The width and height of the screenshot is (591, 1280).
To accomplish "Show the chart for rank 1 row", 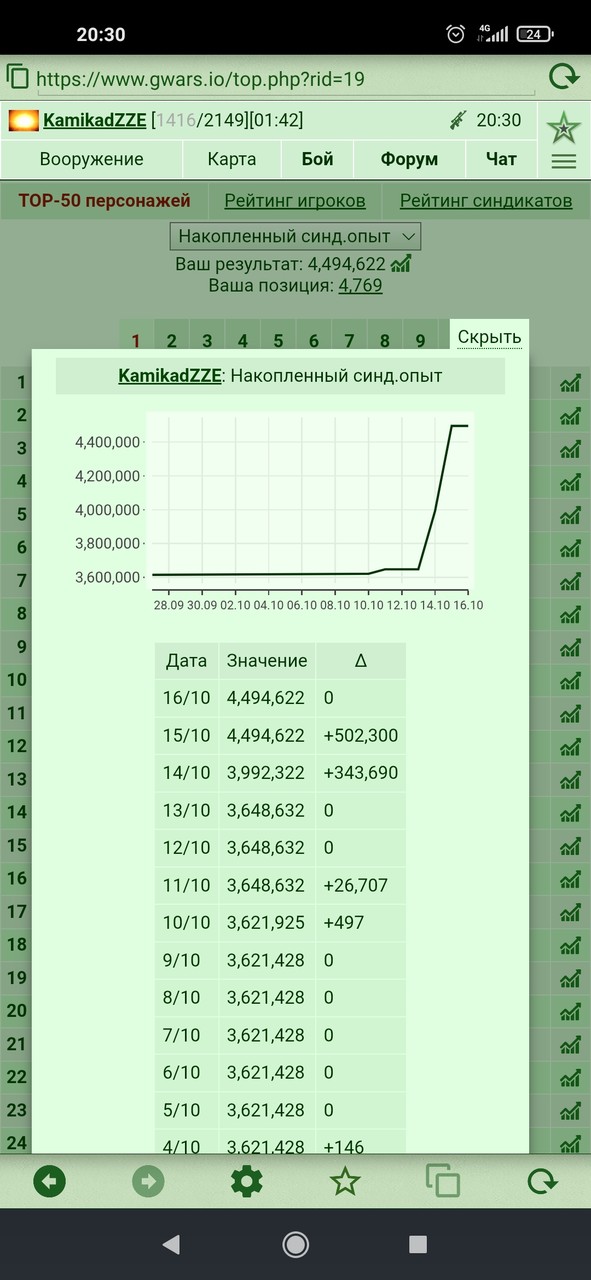I will [571, 383].
